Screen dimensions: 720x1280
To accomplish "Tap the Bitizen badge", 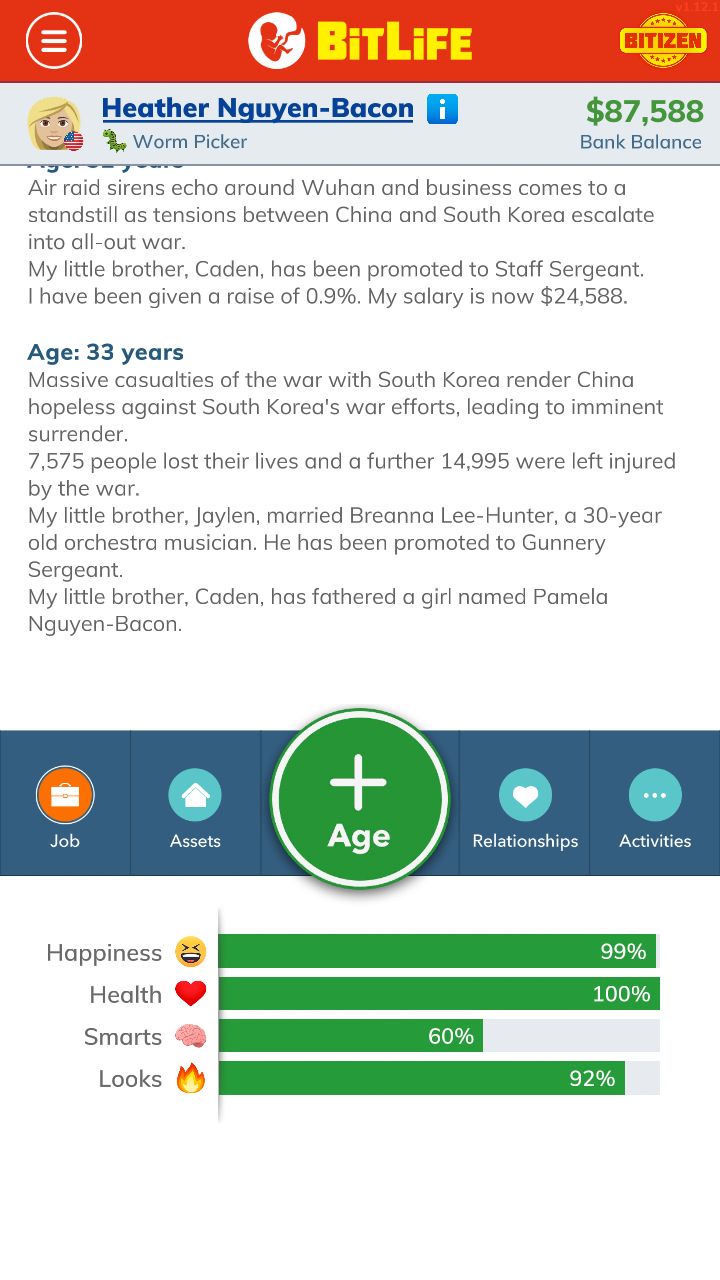I will pos(664,40).
